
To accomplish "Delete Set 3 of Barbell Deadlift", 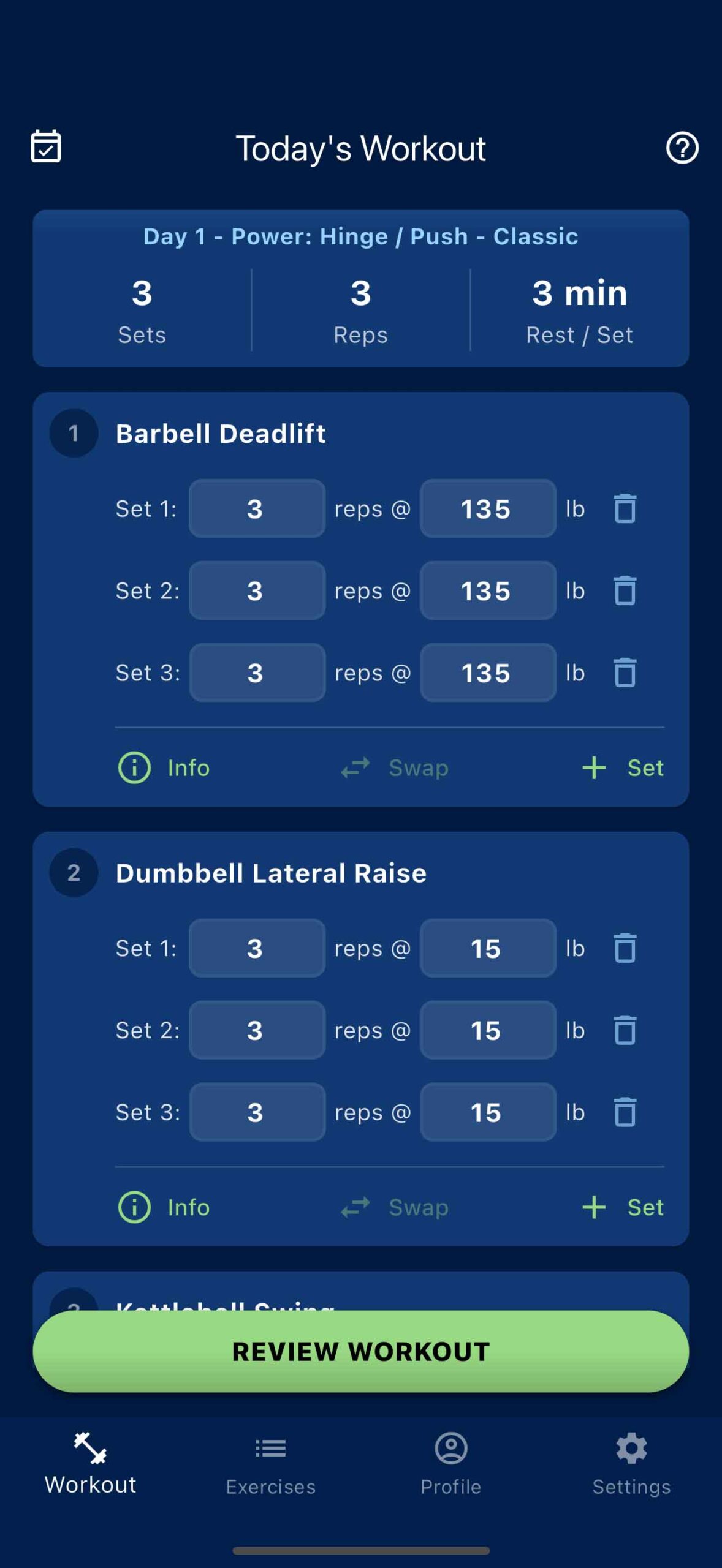I will coord(625,673).
